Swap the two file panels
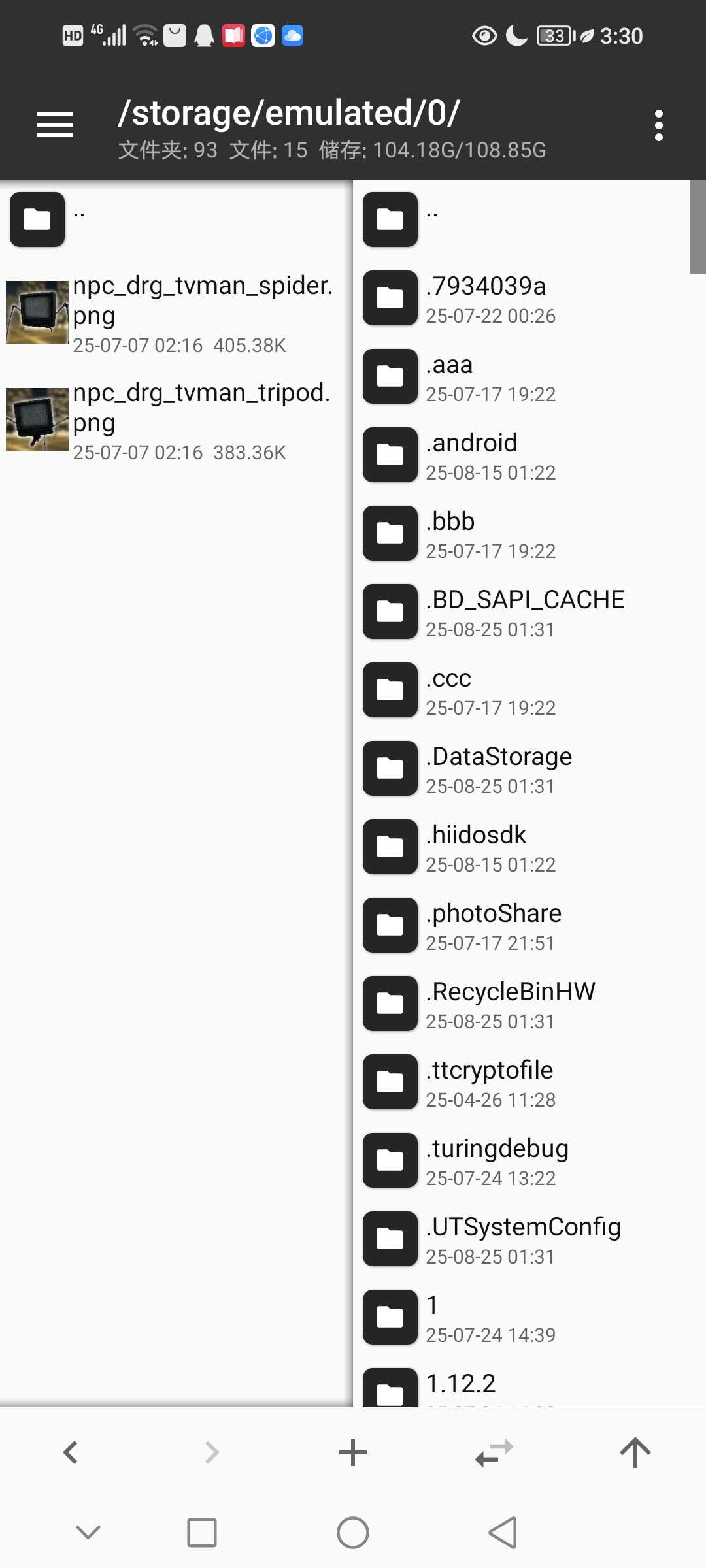 (494, 1452)
